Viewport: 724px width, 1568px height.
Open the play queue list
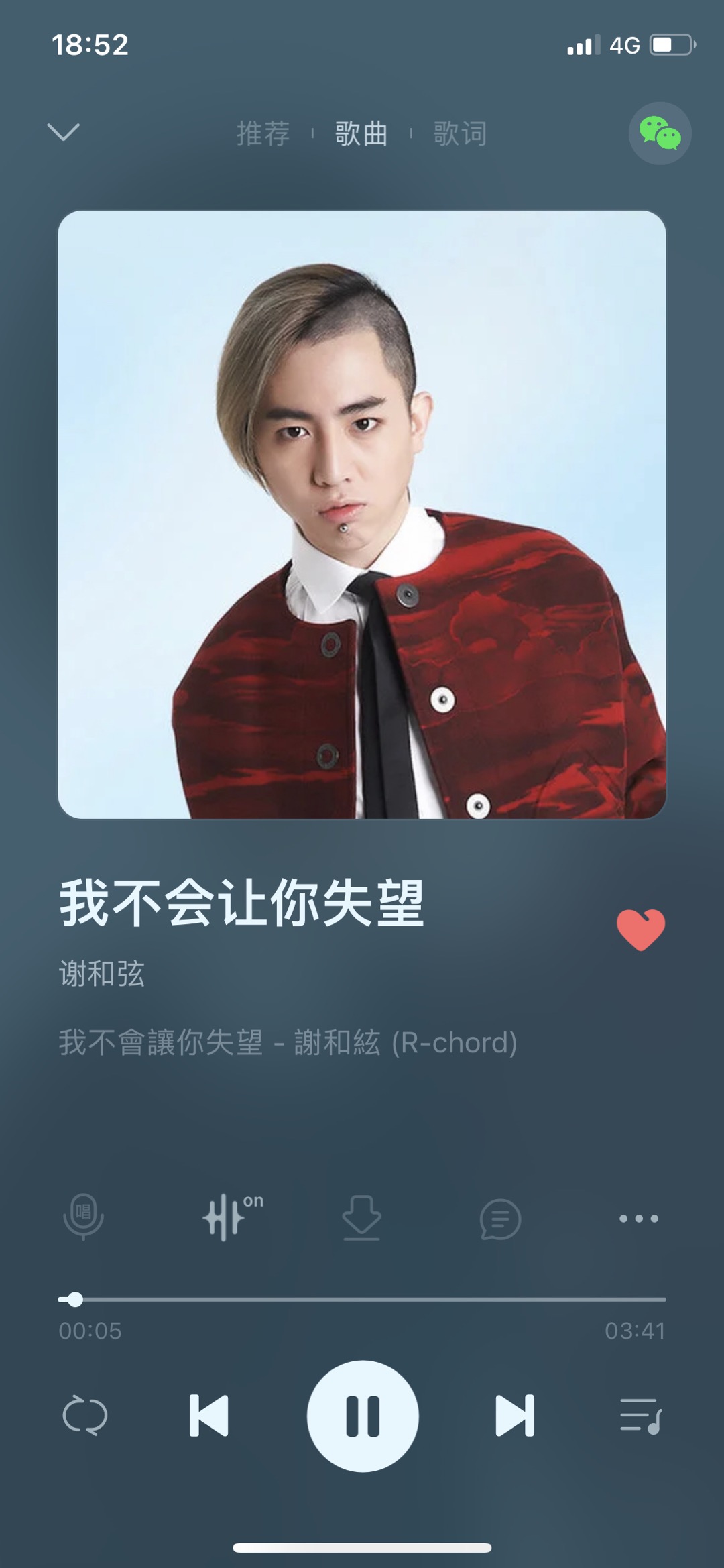[x=641, y=1416]
